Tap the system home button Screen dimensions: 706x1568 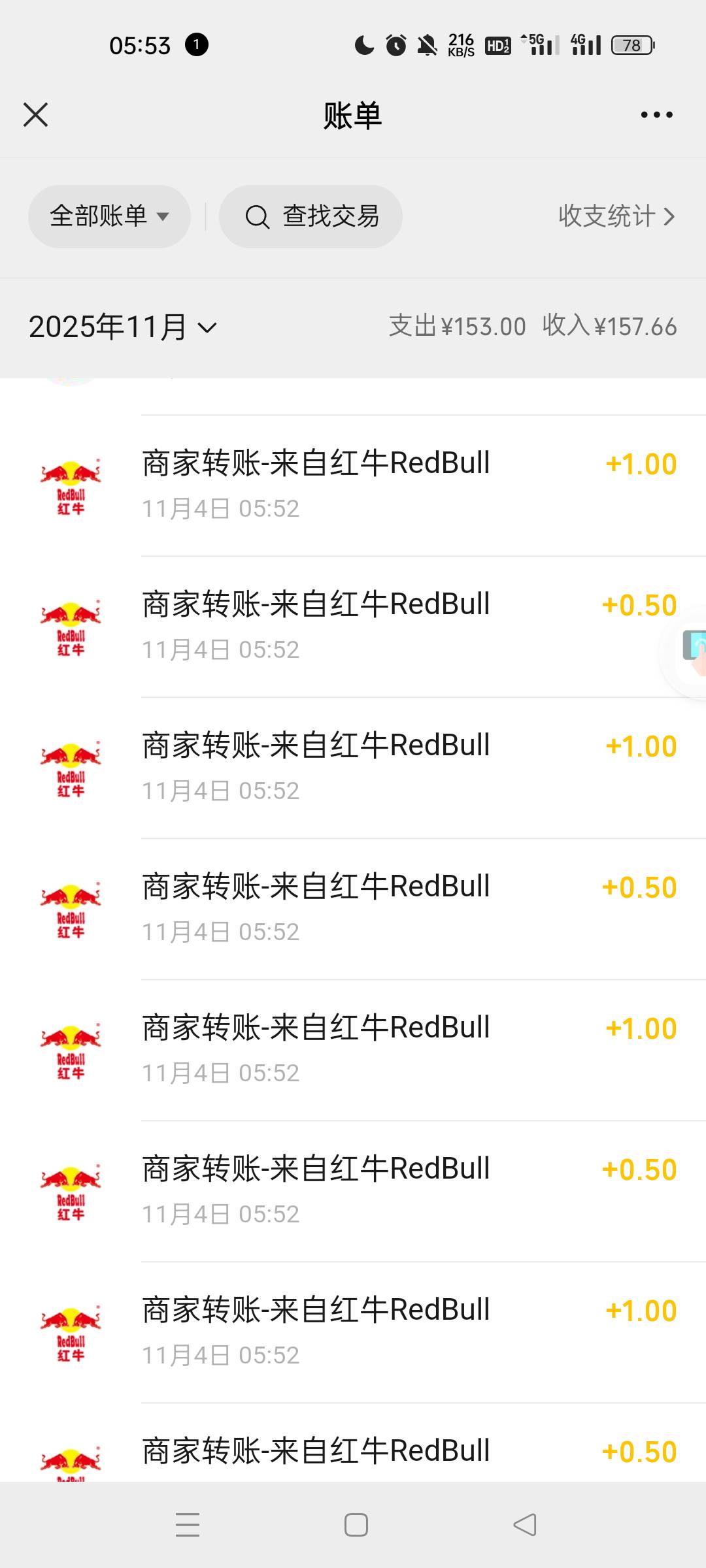pos(356,1525)
